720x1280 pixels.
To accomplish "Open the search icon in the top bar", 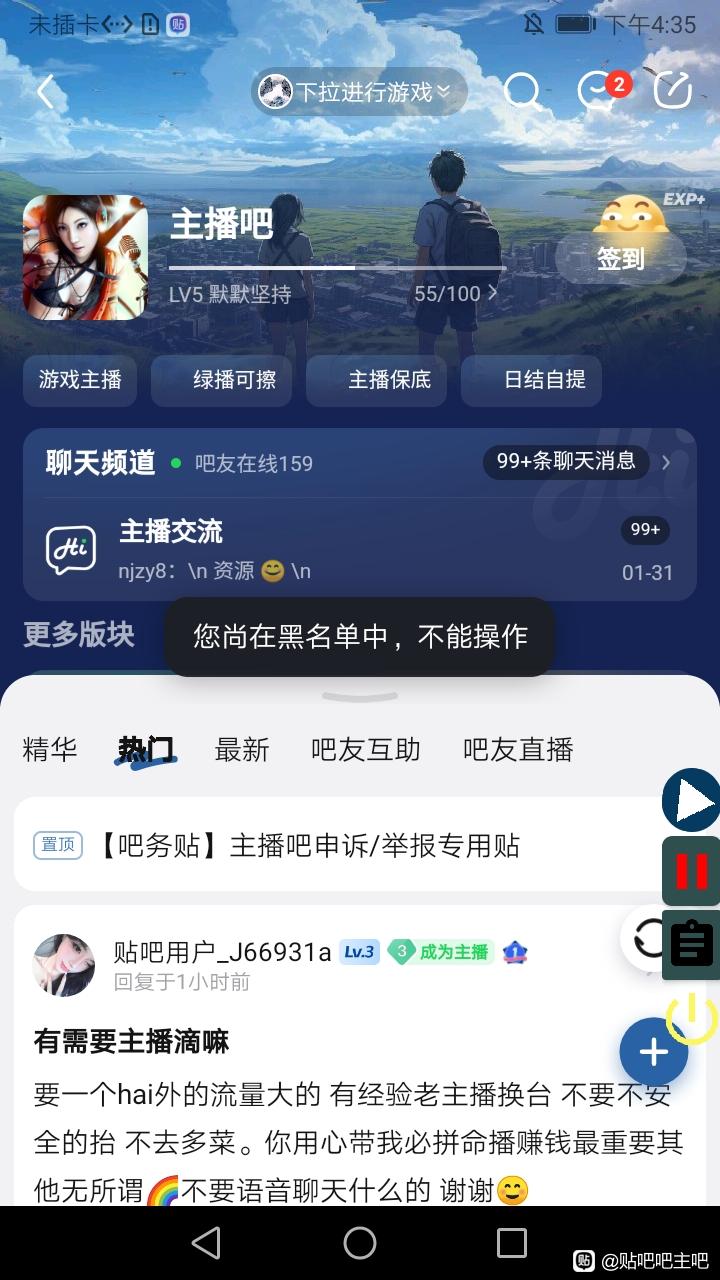I will click(x=521, y=91).
